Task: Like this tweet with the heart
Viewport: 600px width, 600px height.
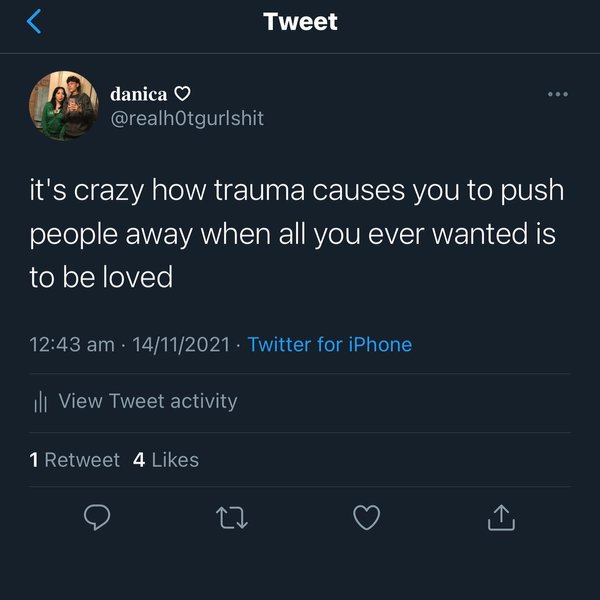Action: [x=367, y=517]
